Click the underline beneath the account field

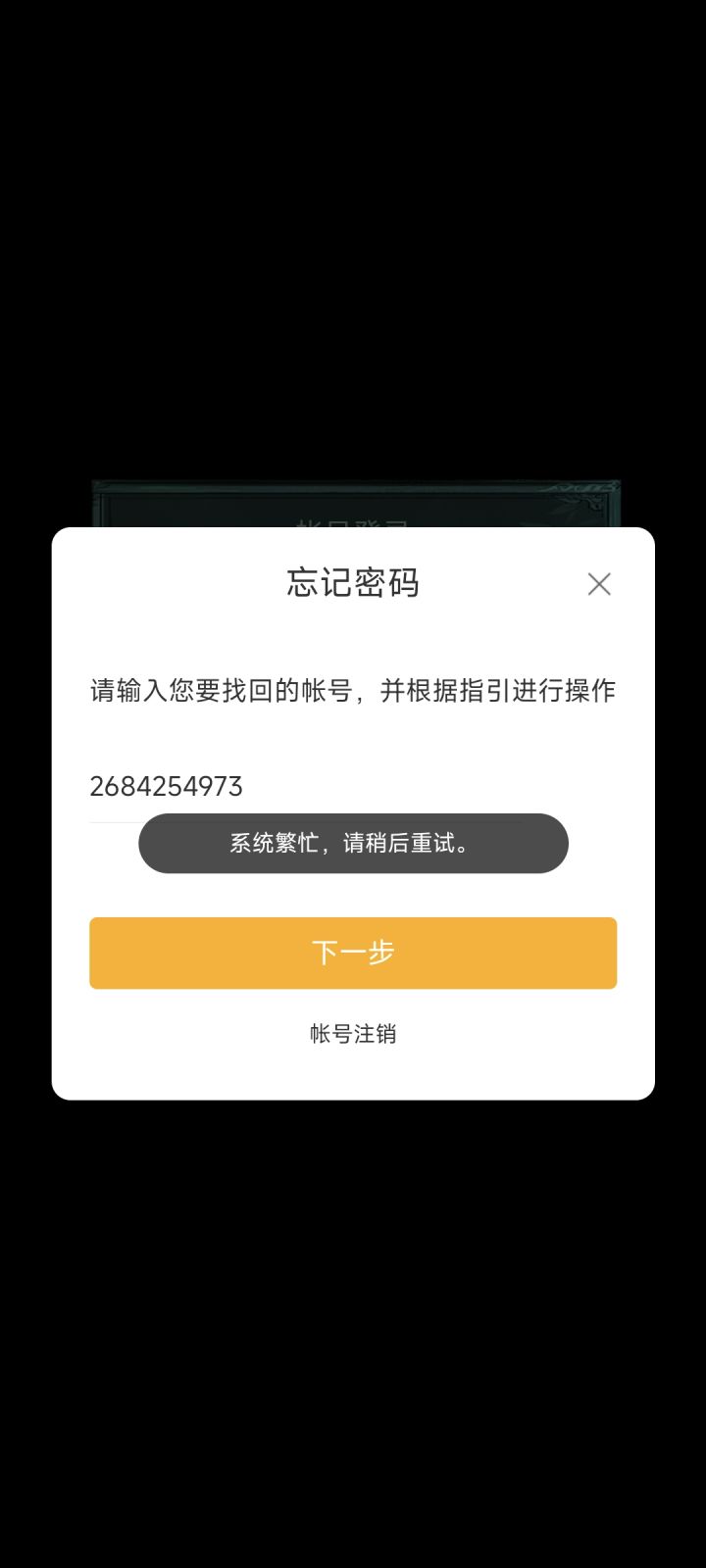(353, 817)
